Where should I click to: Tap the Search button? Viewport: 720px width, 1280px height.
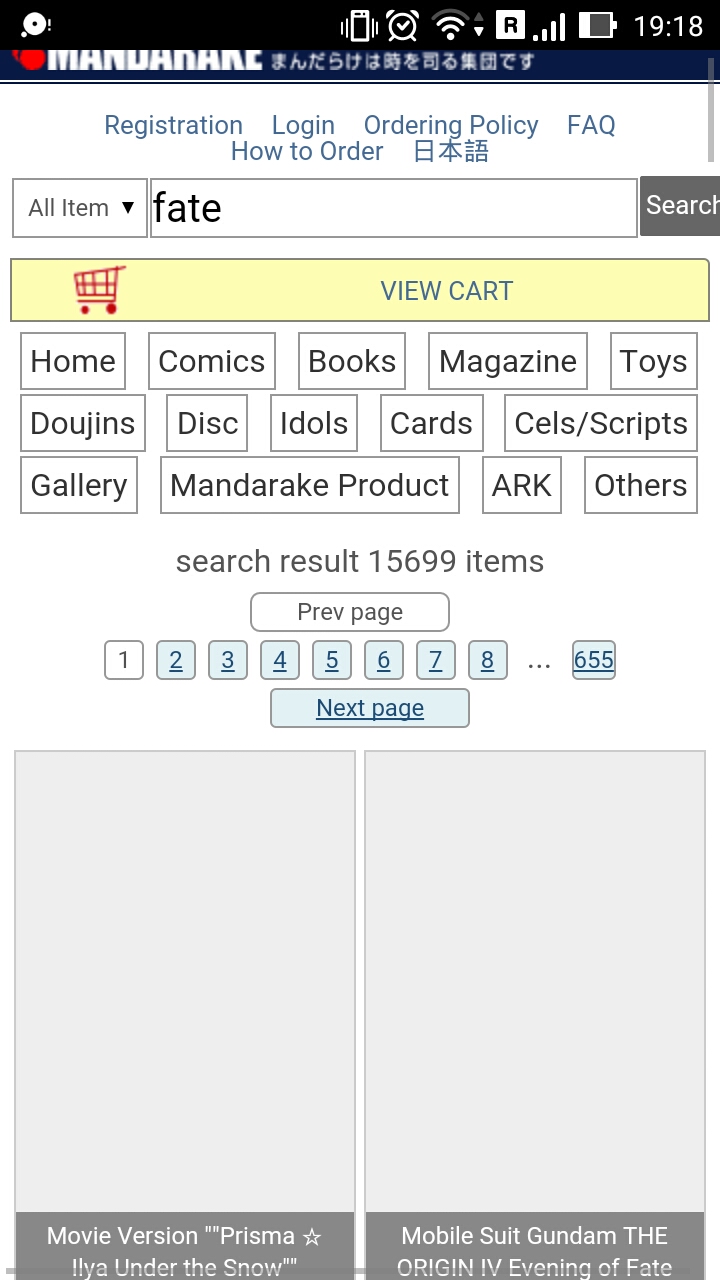coord(680,205)
